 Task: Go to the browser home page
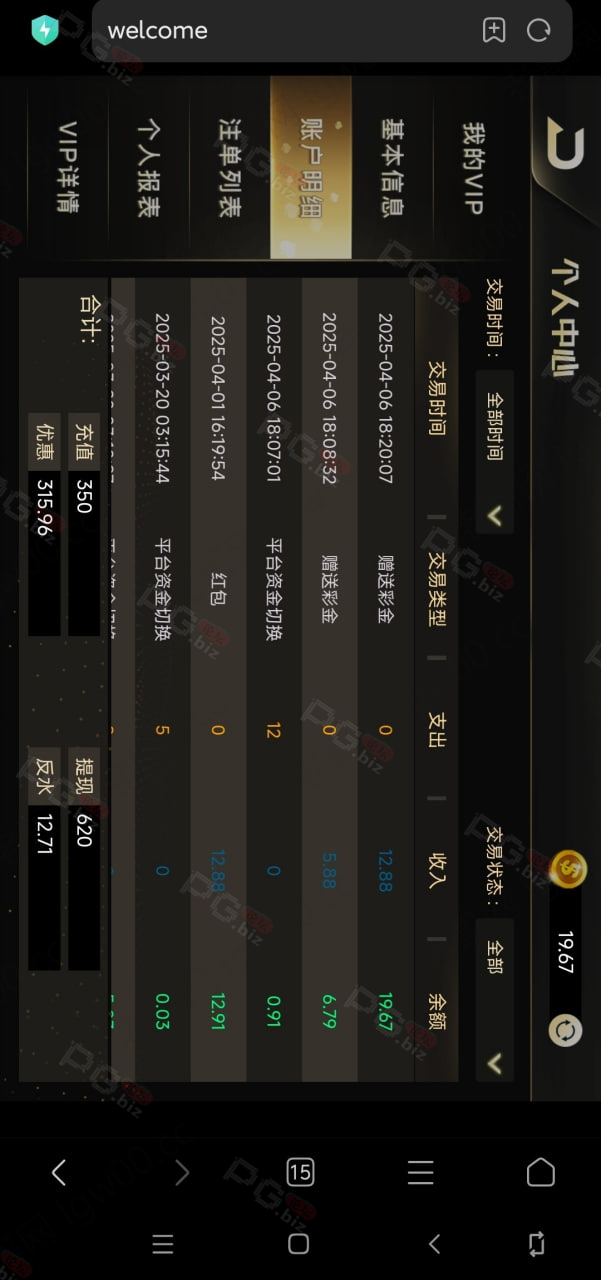(540, 1172)
